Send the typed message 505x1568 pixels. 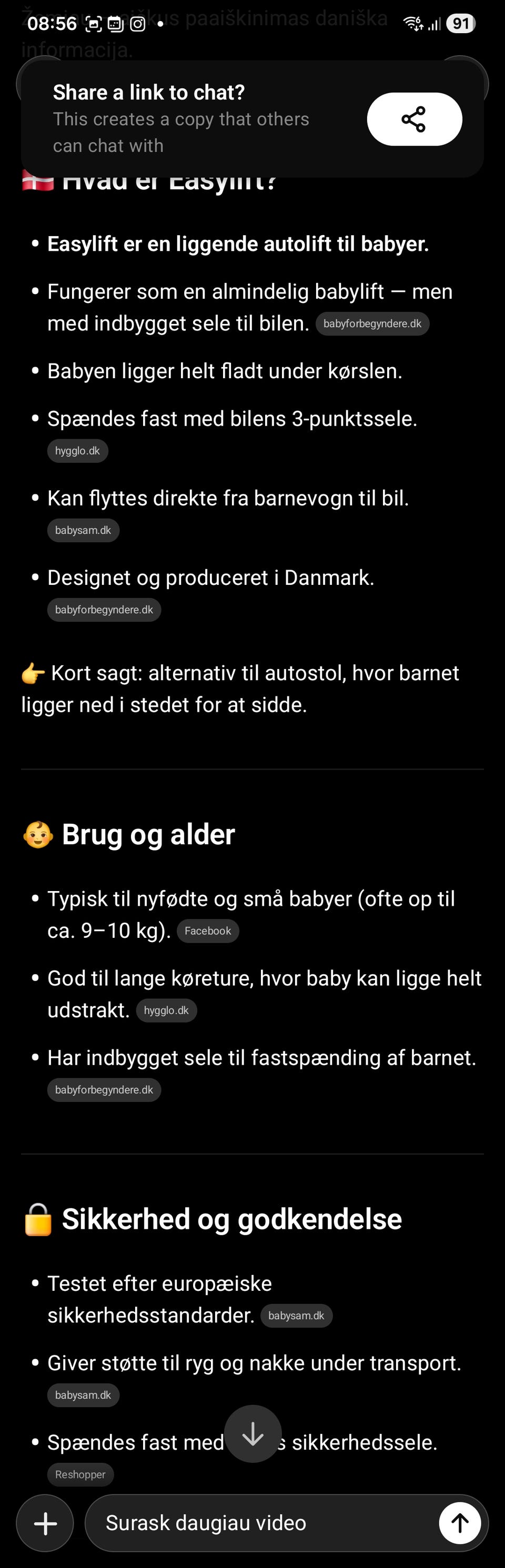[x=460, y=1522]
